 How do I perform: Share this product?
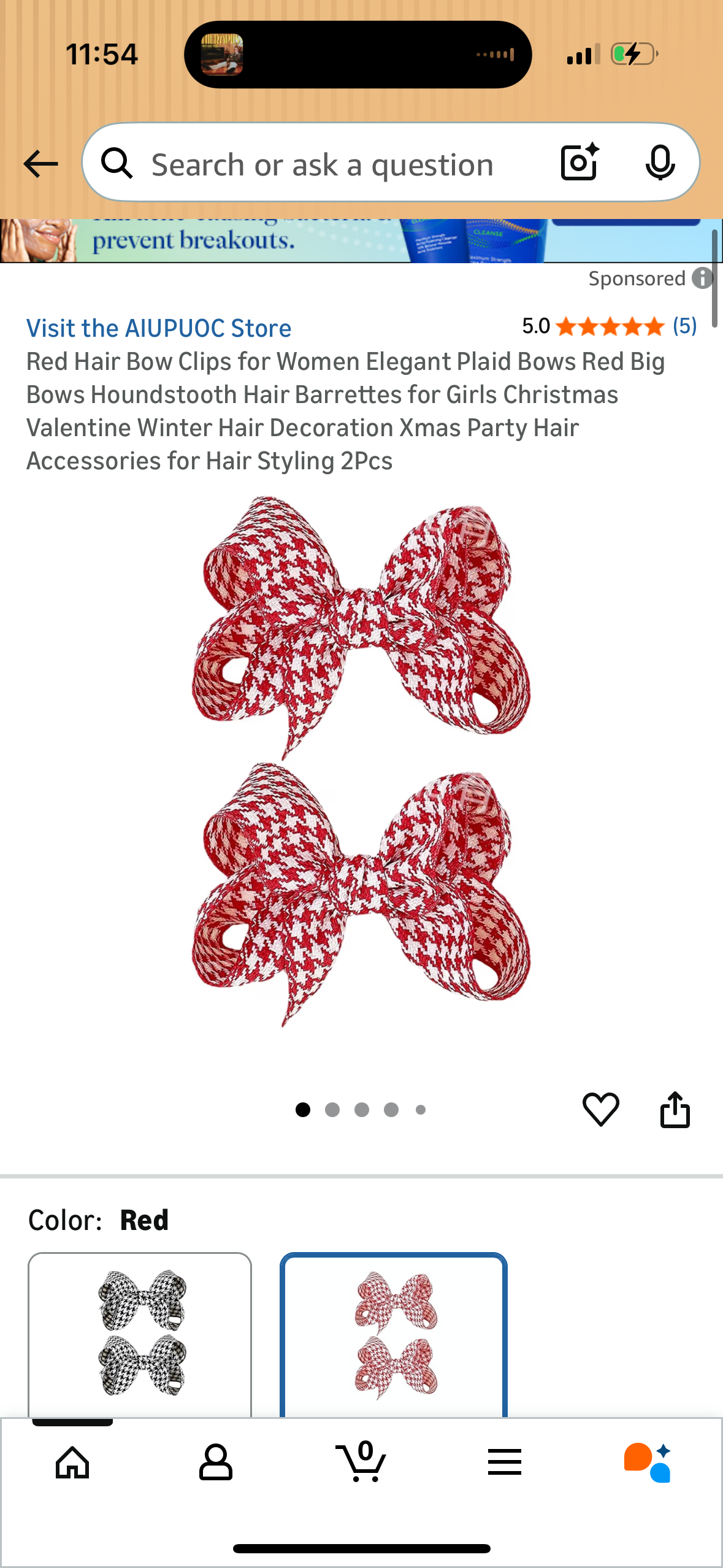[675, 1108]
